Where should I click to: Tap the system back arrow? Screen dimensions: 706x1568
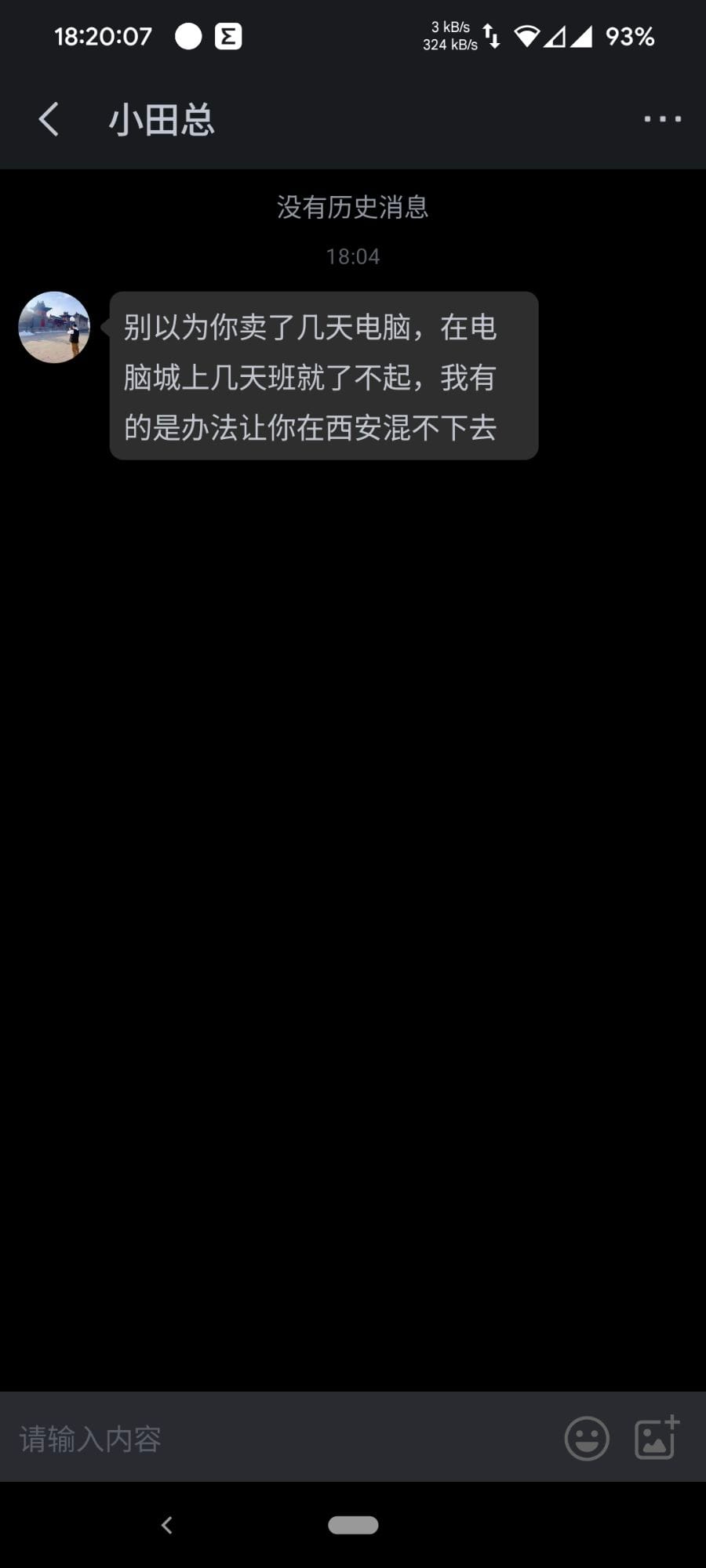166,1525
